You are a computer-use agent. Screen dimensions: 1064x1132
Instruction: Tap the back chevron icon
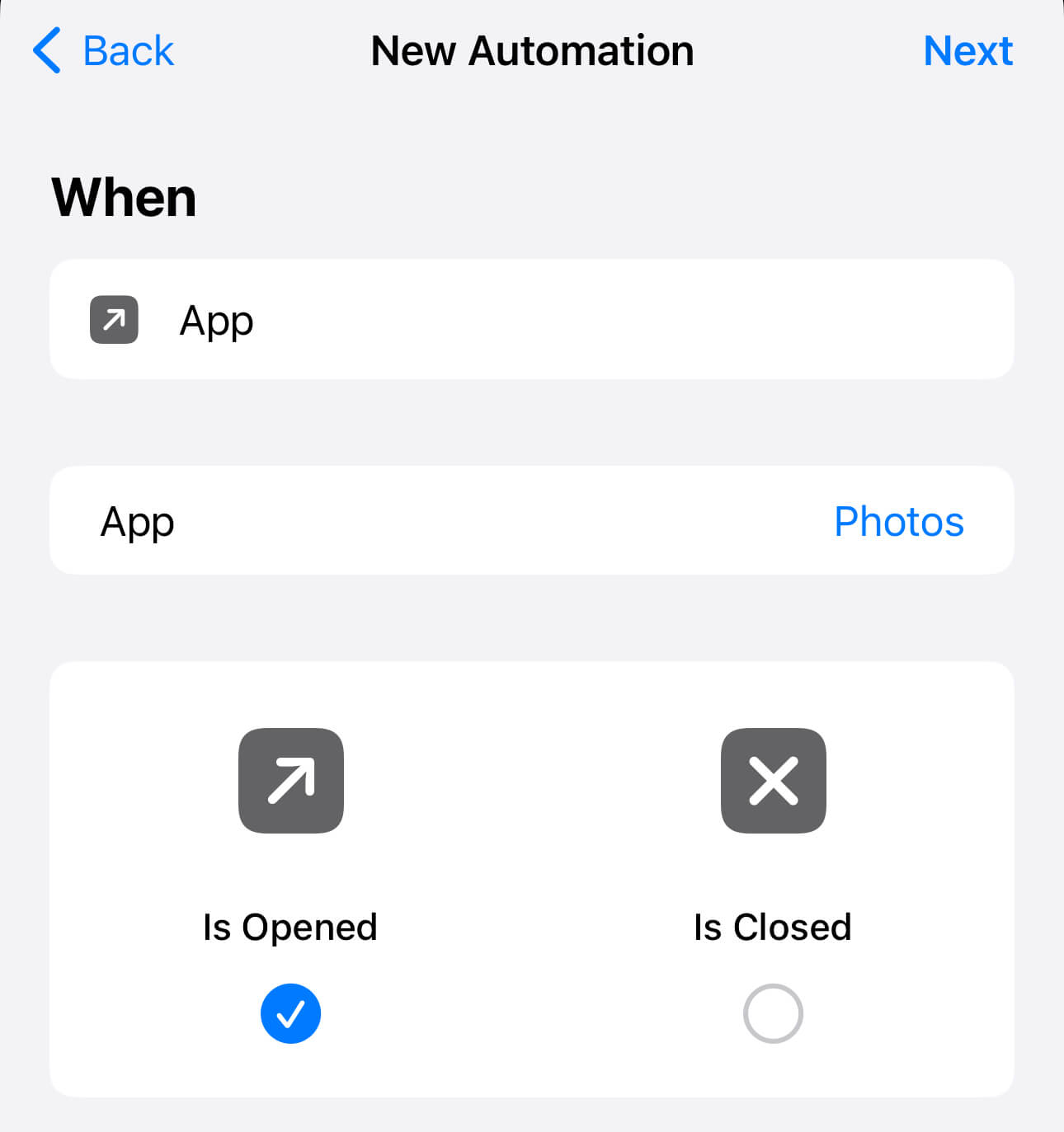click(x=47, y=50)
